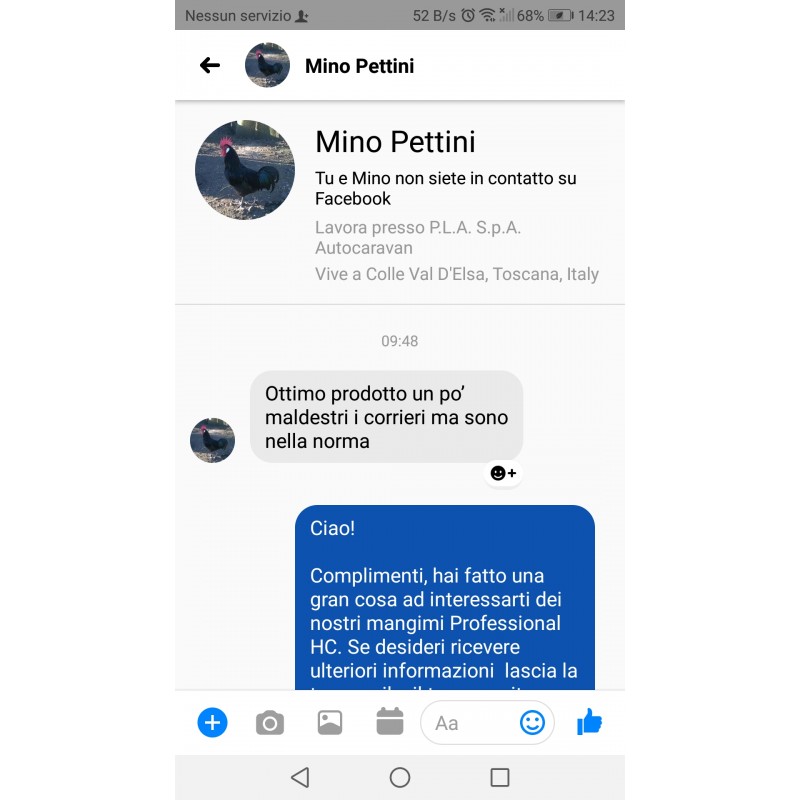Open the blue plus attachments menu
This screenshot has height=800, width=800.
point(212,722)
